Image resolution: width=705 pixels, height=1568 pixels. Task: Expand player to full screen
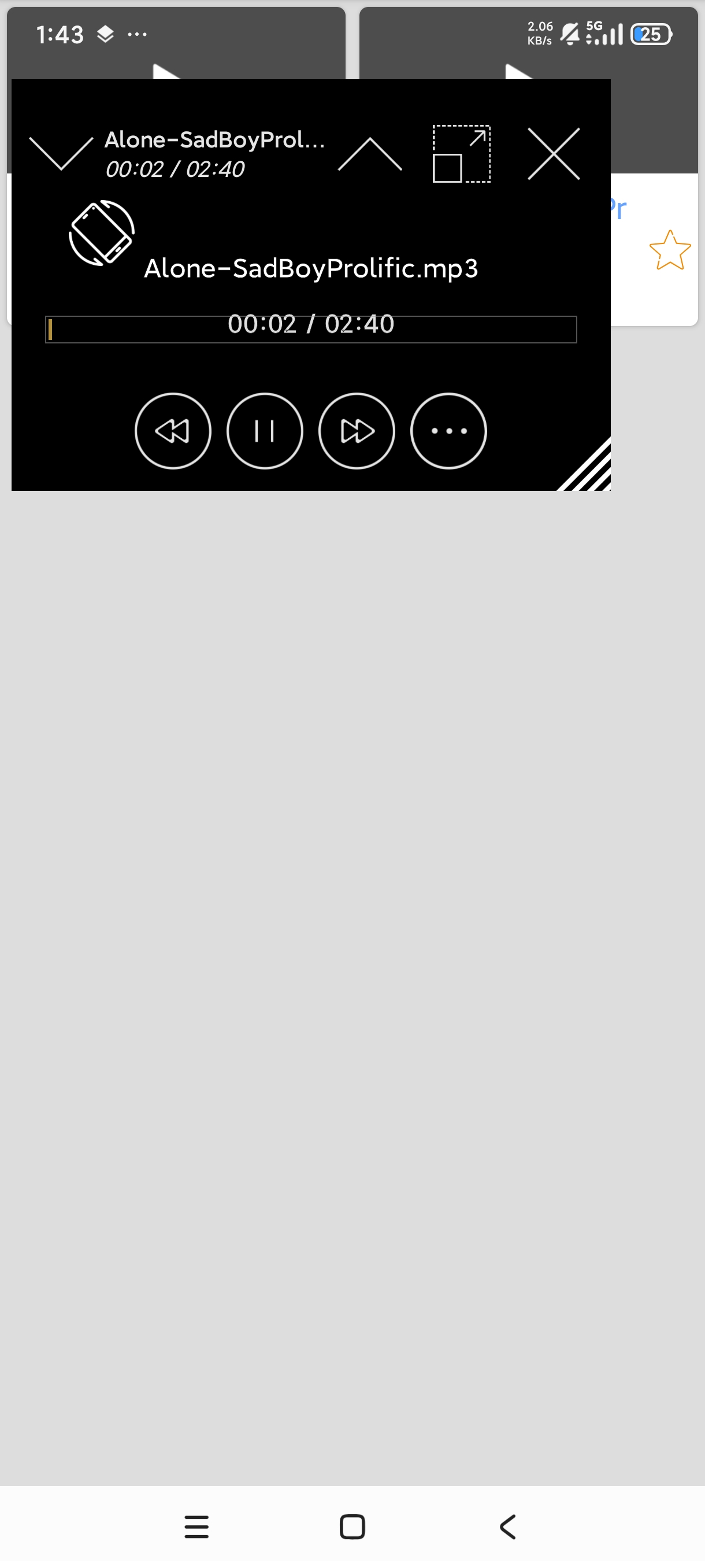tap(461, 154)
